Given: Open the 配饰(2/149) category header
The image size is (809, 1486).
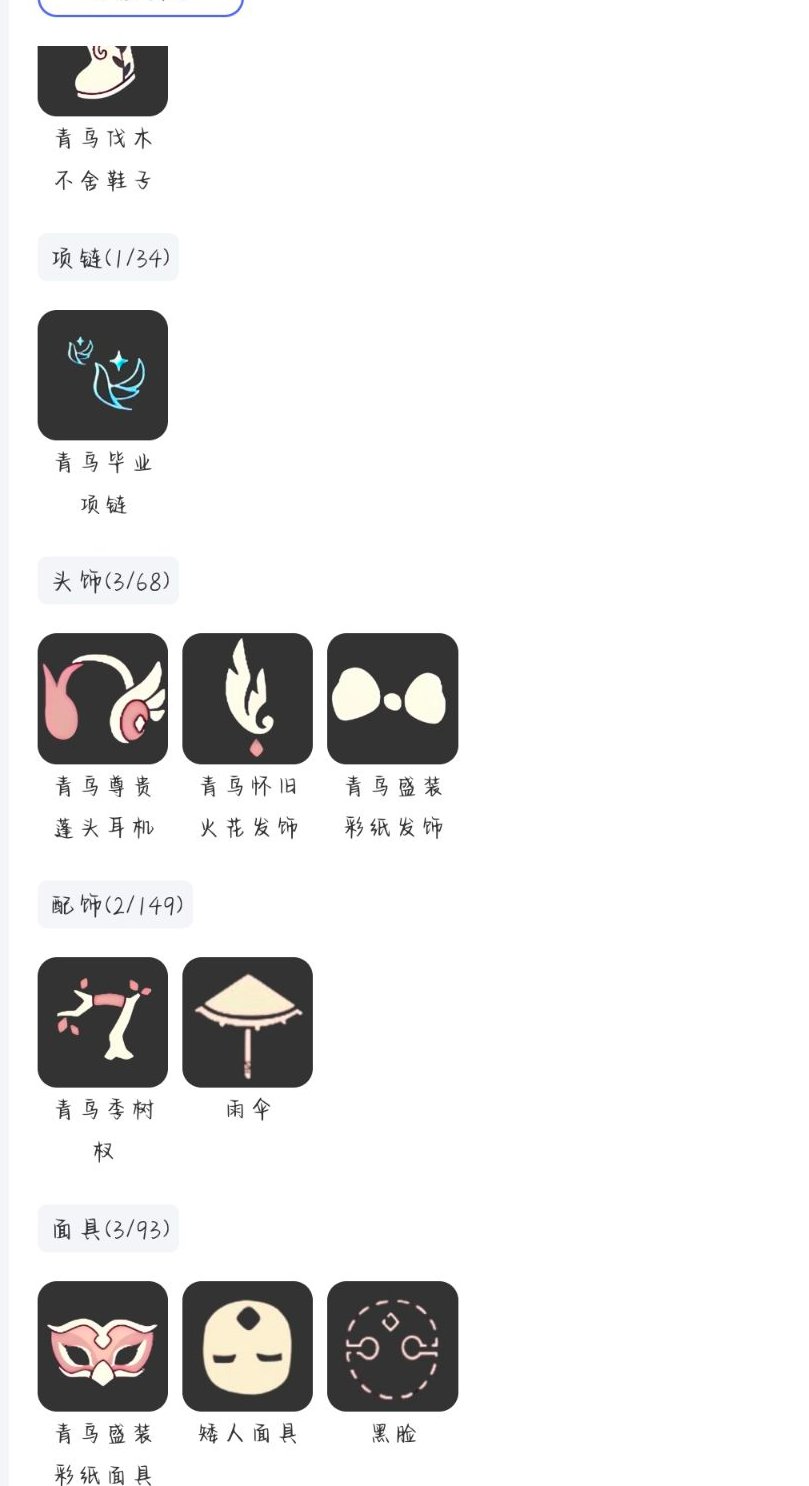Looking at the screenshot, I should pyautogui.click(x=114, y=904).
